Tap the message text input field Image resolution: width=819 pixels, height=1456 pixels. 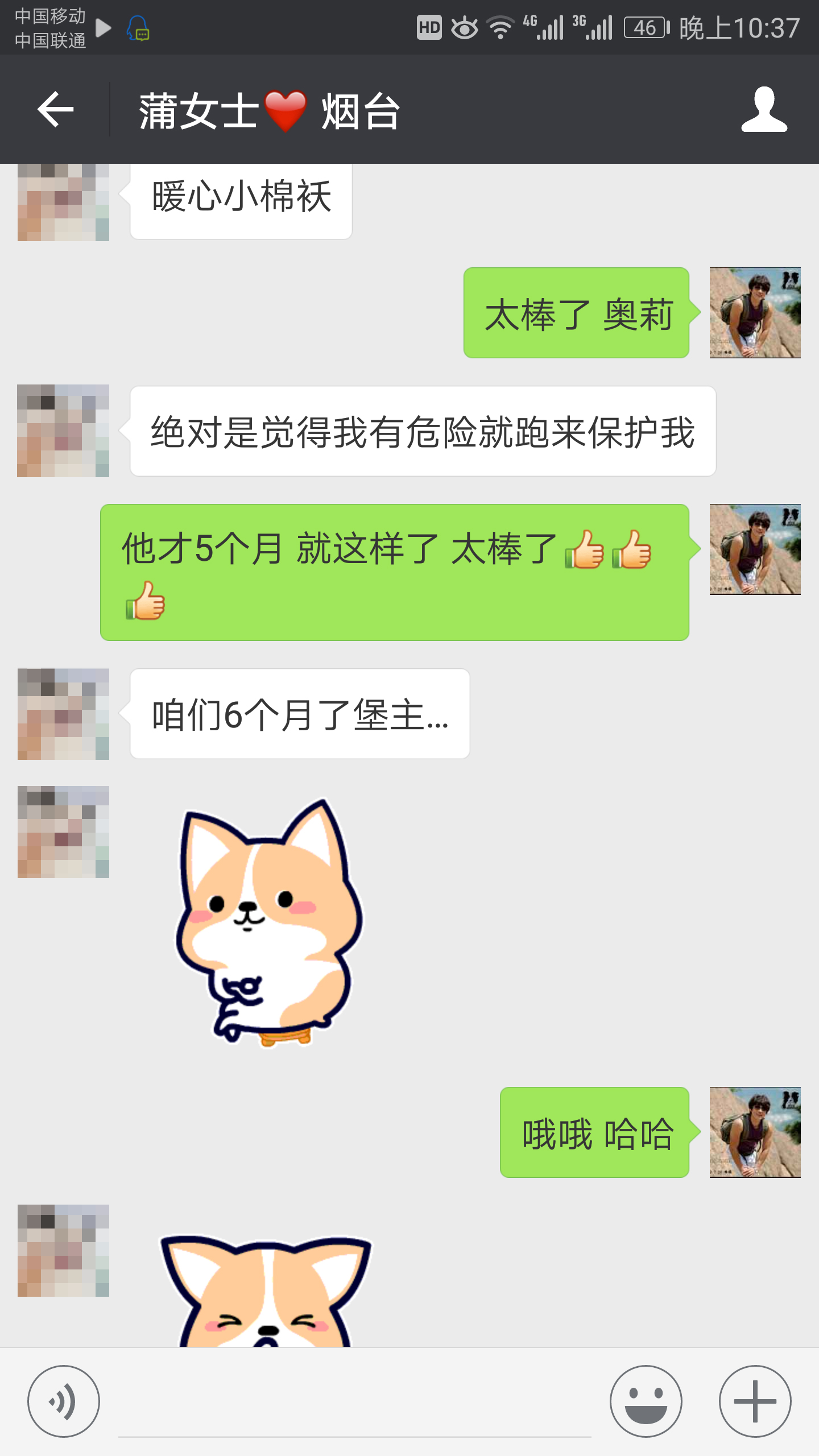(x=354, y=1405)
